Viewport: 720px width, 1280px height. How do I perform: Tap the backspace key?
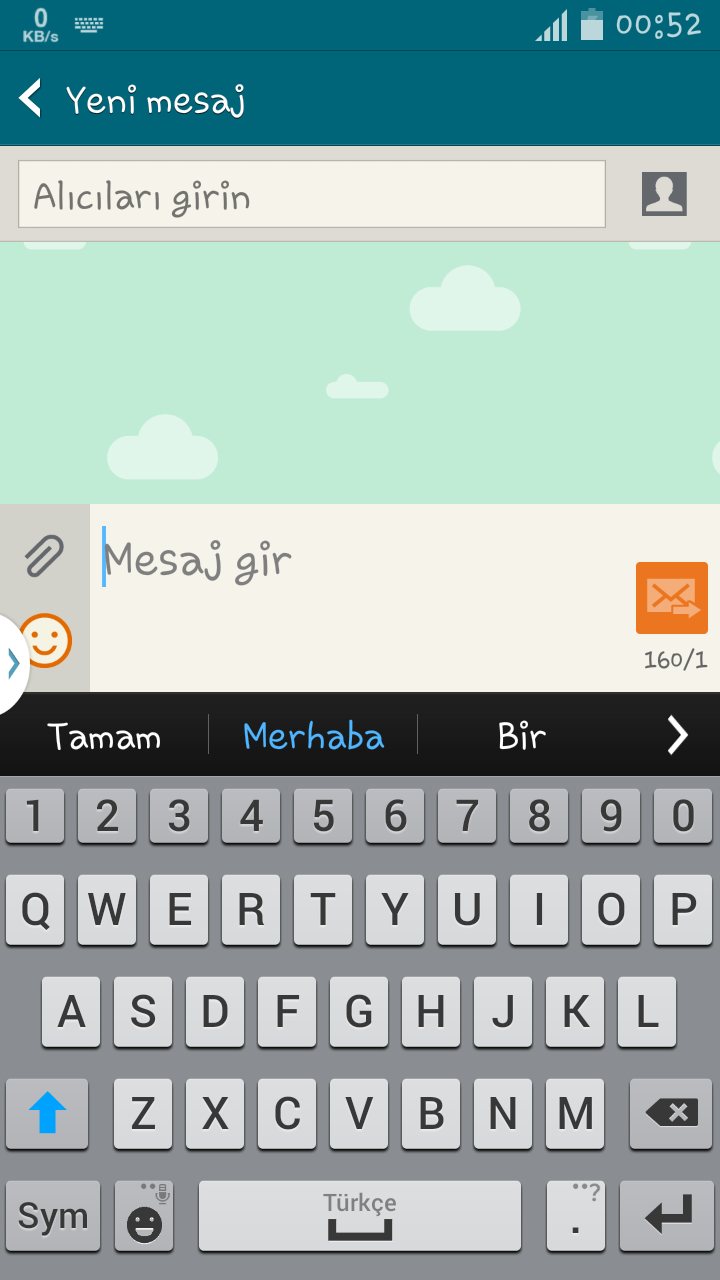670,1113
